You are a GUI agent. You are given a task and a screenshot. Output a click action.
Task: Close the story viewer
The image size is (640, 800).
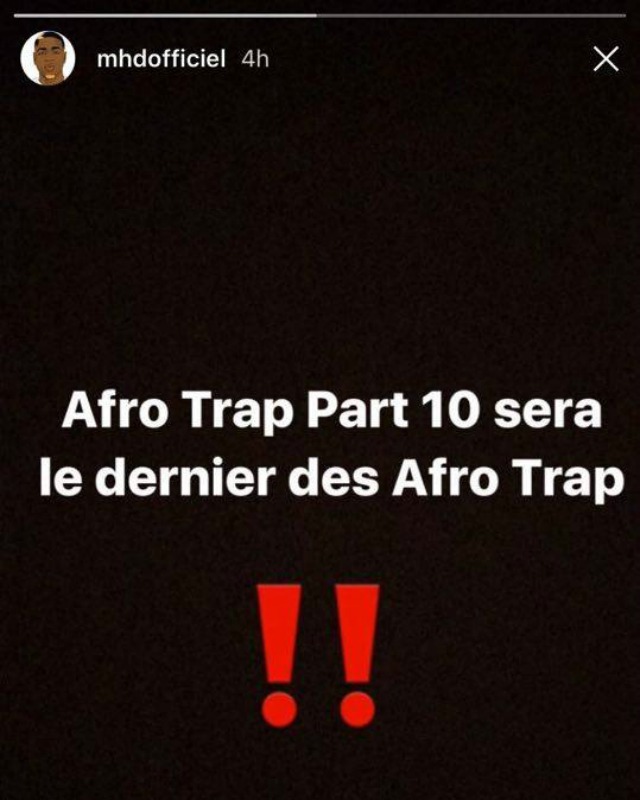click(x=606, y=59)
